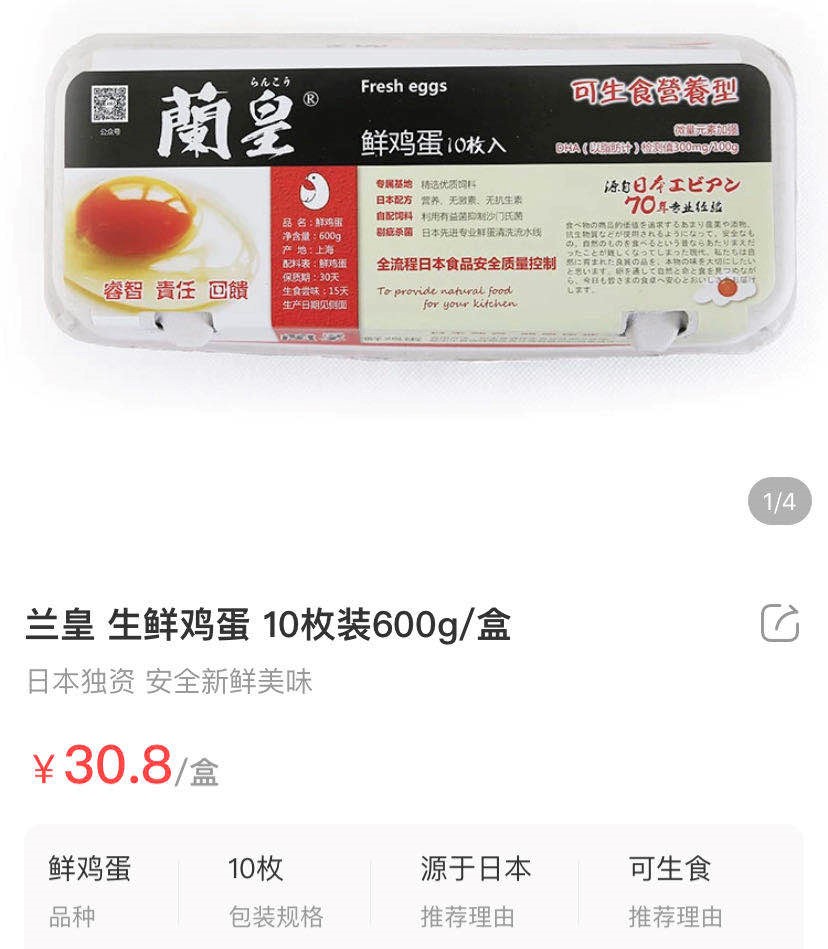Viewport: 828px width, 949px height.
Task: Share the 兰皇 egg product
Action: pos(780,623)
